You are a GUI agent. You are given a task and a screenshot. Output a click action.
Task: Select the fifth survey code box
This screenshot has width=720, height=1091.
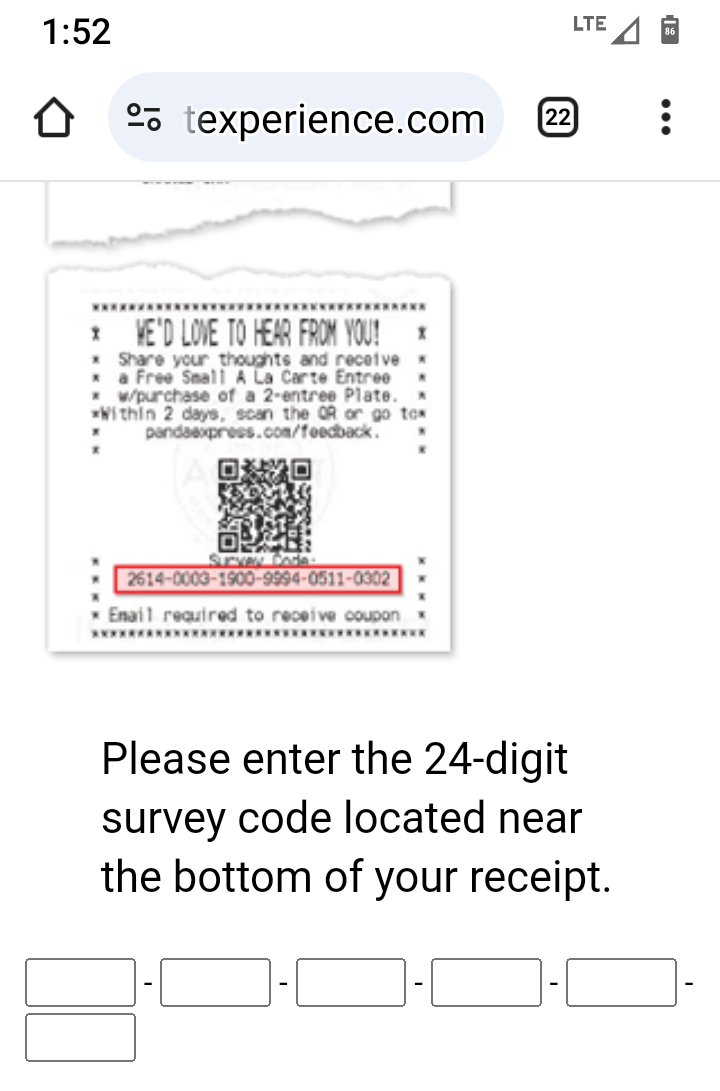click(621, 982)
